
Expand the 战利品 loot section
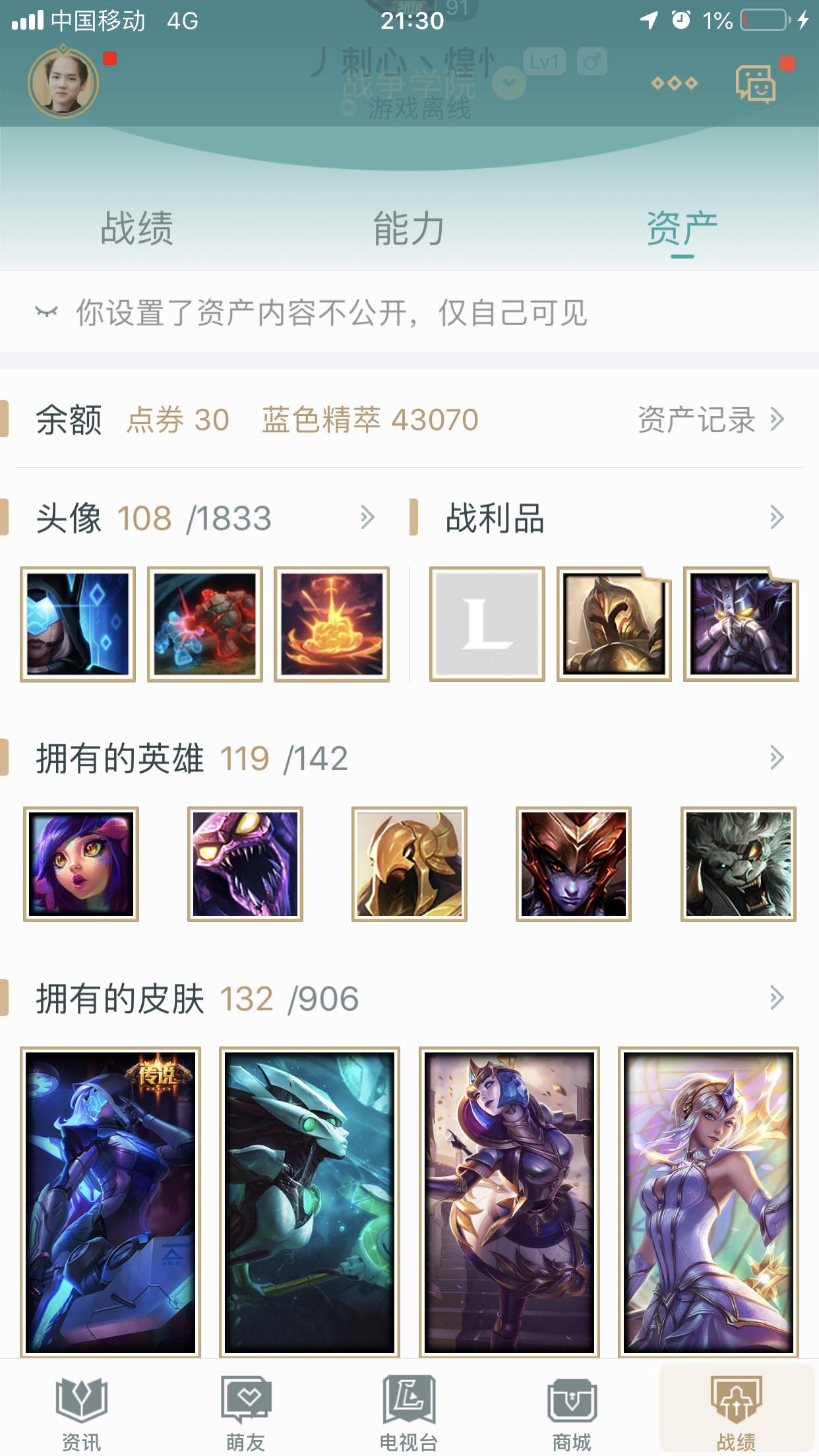[777, 518]
